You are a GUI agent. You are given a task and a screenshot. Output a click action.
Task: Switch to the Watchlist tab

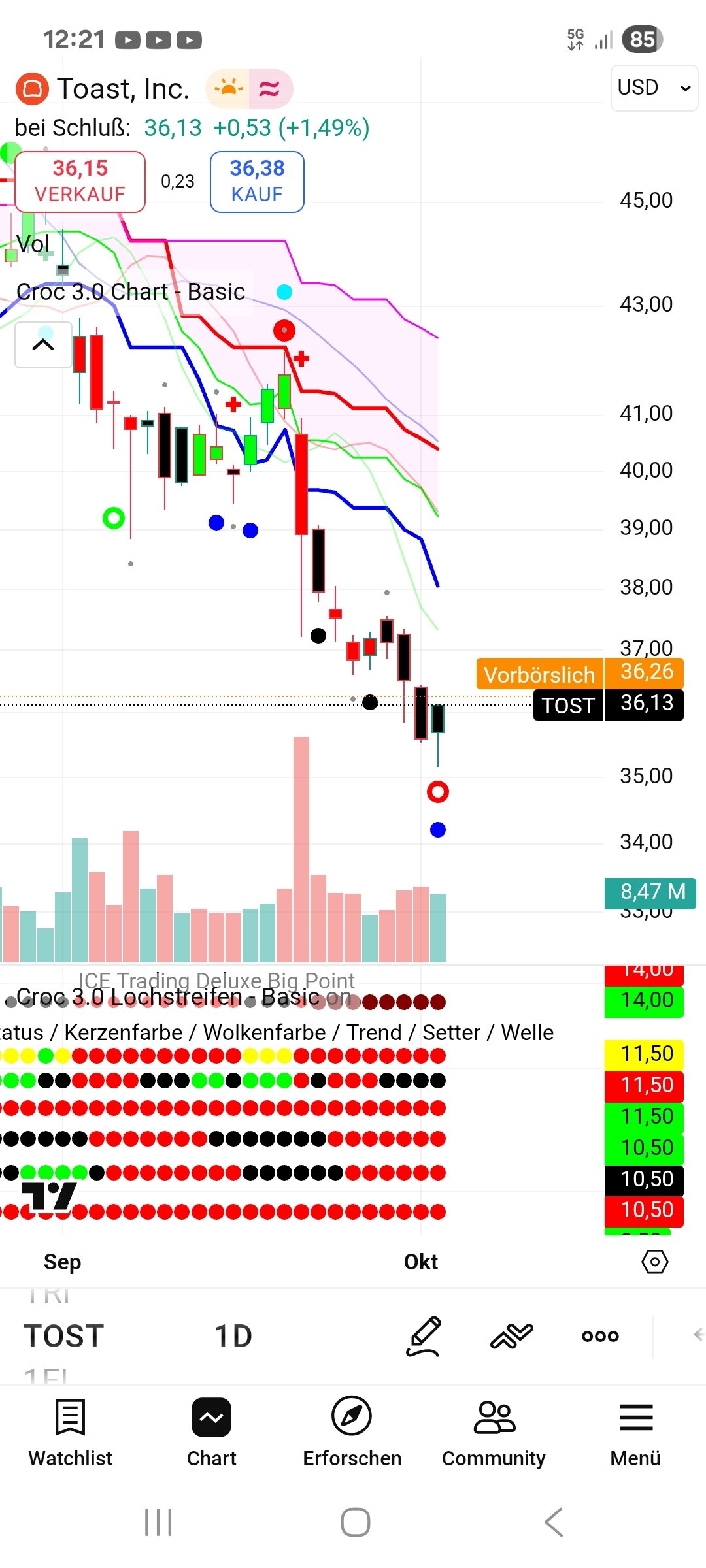click(x=71, y=1432)
